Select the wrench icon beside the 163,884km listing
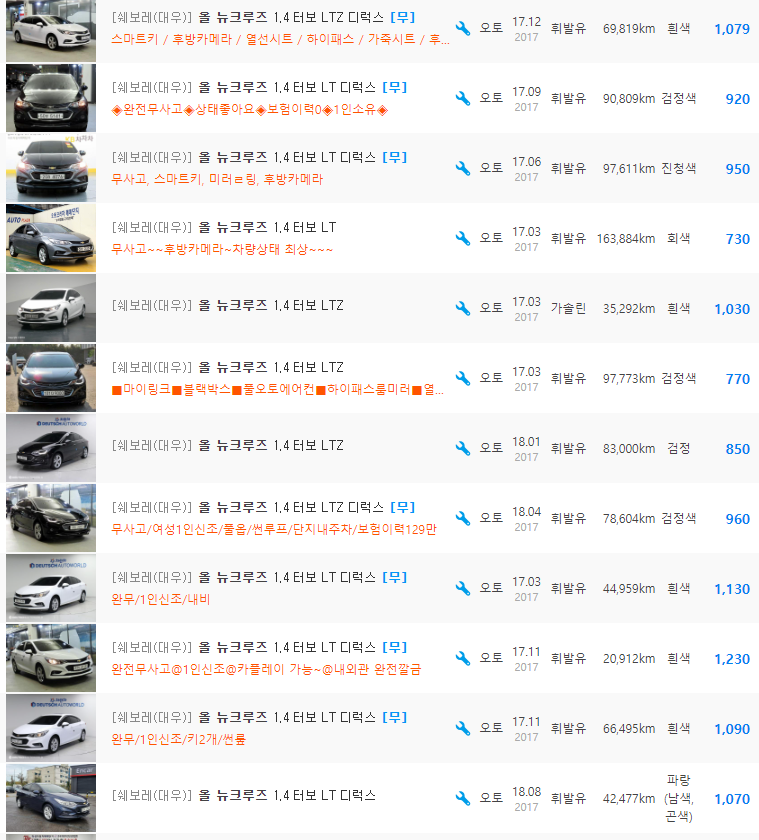 [x=462, y=238]
